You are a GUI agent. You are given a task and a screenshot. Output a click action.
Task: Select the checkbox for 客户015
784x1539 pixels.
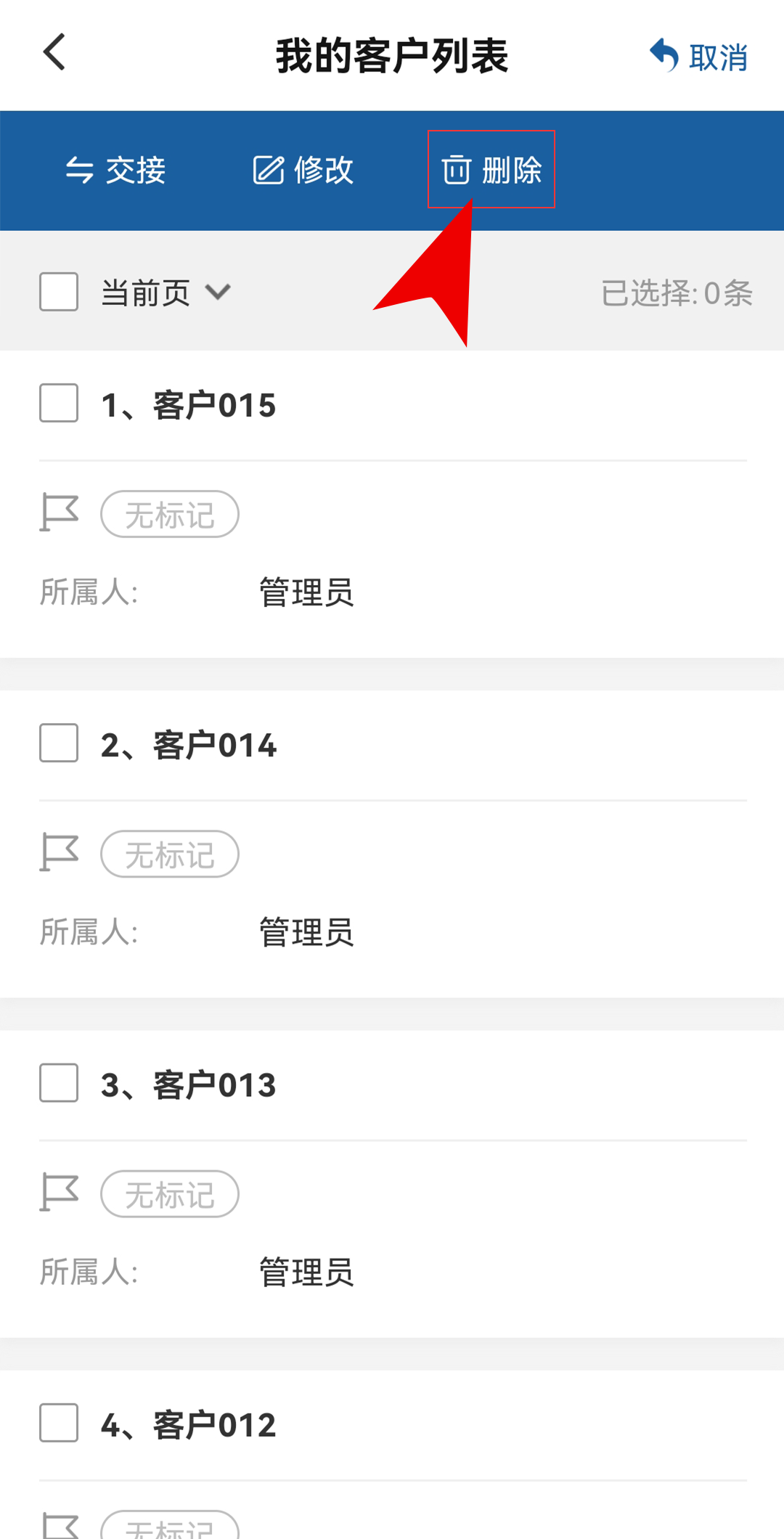(x=59, y=403)
